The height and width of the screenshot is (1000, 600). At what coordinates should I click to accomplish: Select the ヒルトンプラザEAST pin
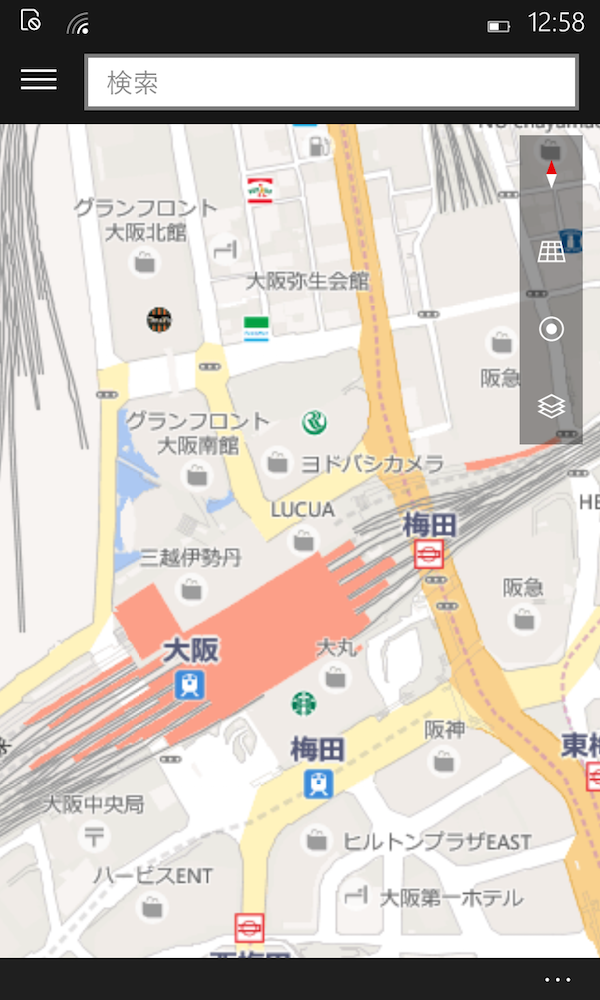[x=317, y=840]
